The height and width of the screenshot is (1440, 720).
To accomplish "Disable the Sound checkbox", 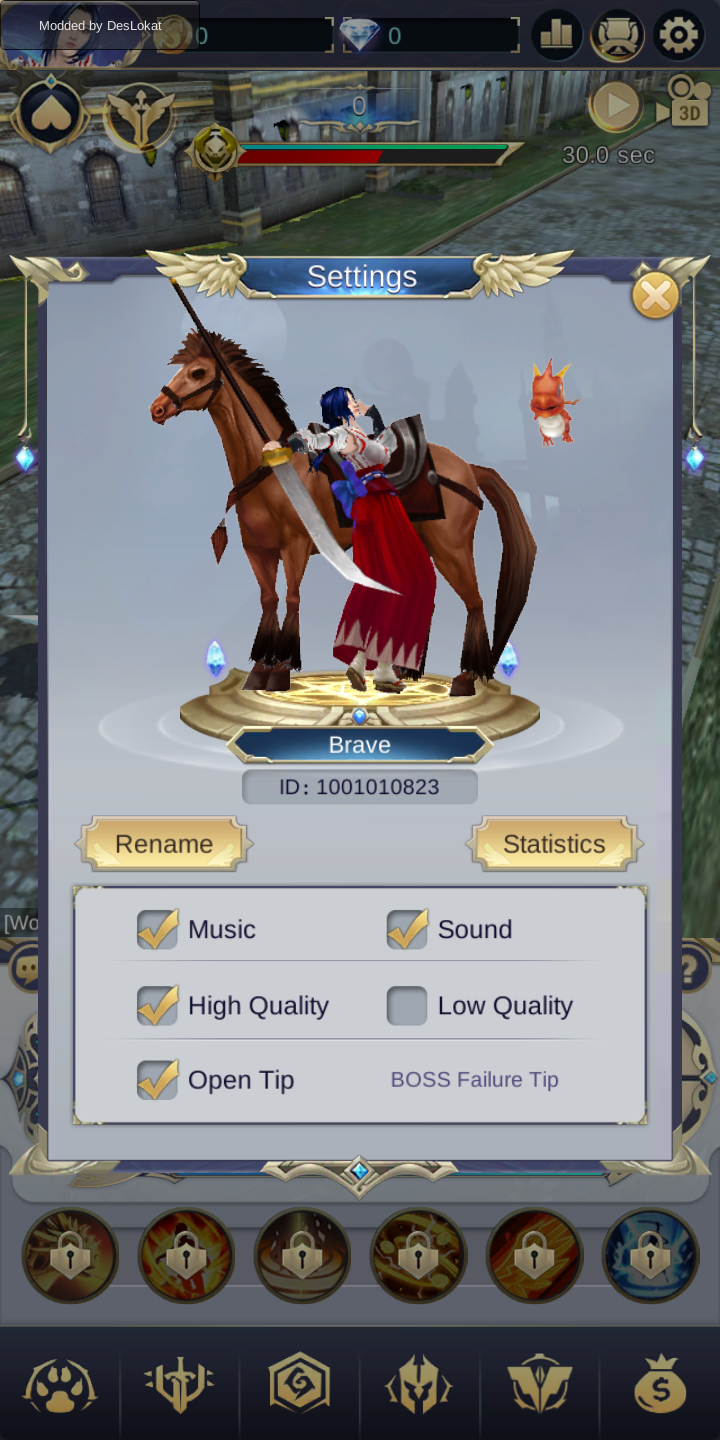I will tap(407, 929).
